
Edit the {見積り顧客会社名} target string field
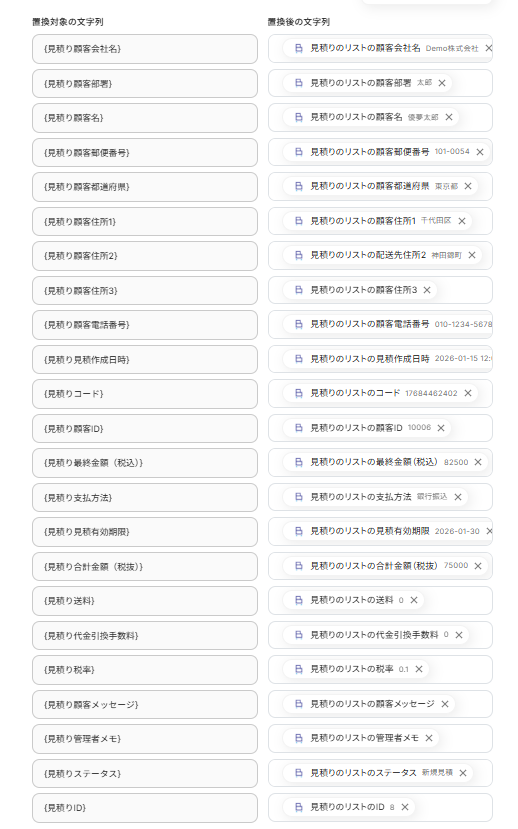(145, 49)
